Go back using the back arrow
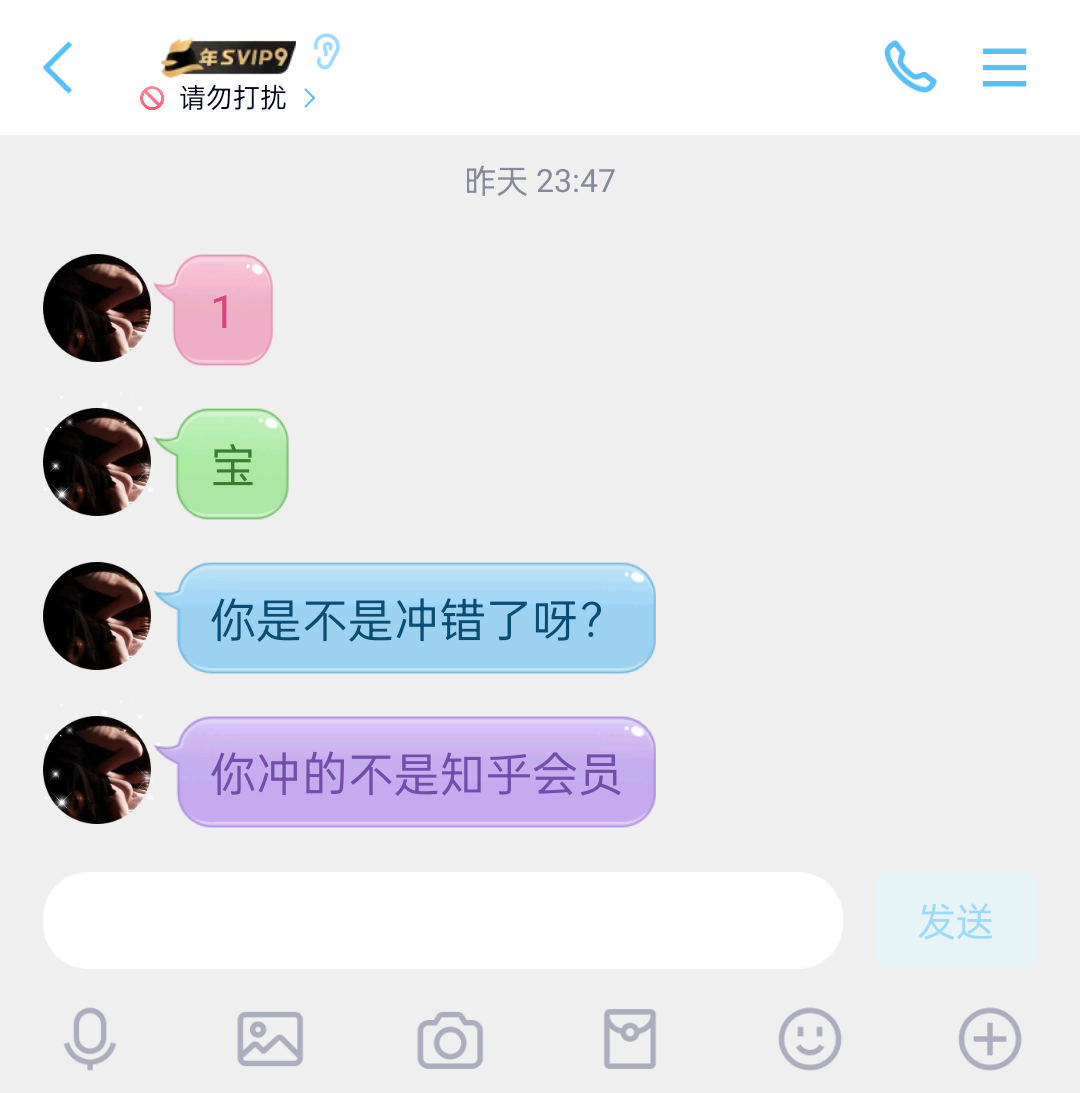Screen dimensions: 1080x1093 tap(58, 68)
